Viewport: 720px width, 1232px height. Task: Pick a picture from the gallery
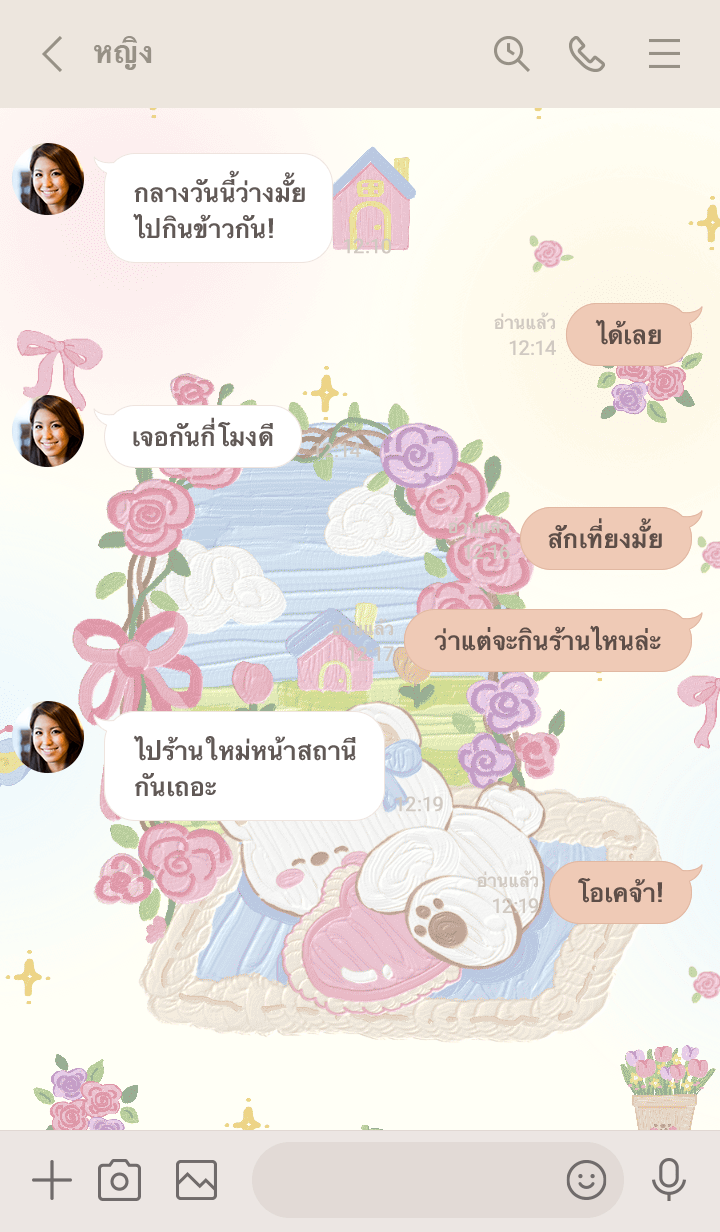(x=196, y=1181)
